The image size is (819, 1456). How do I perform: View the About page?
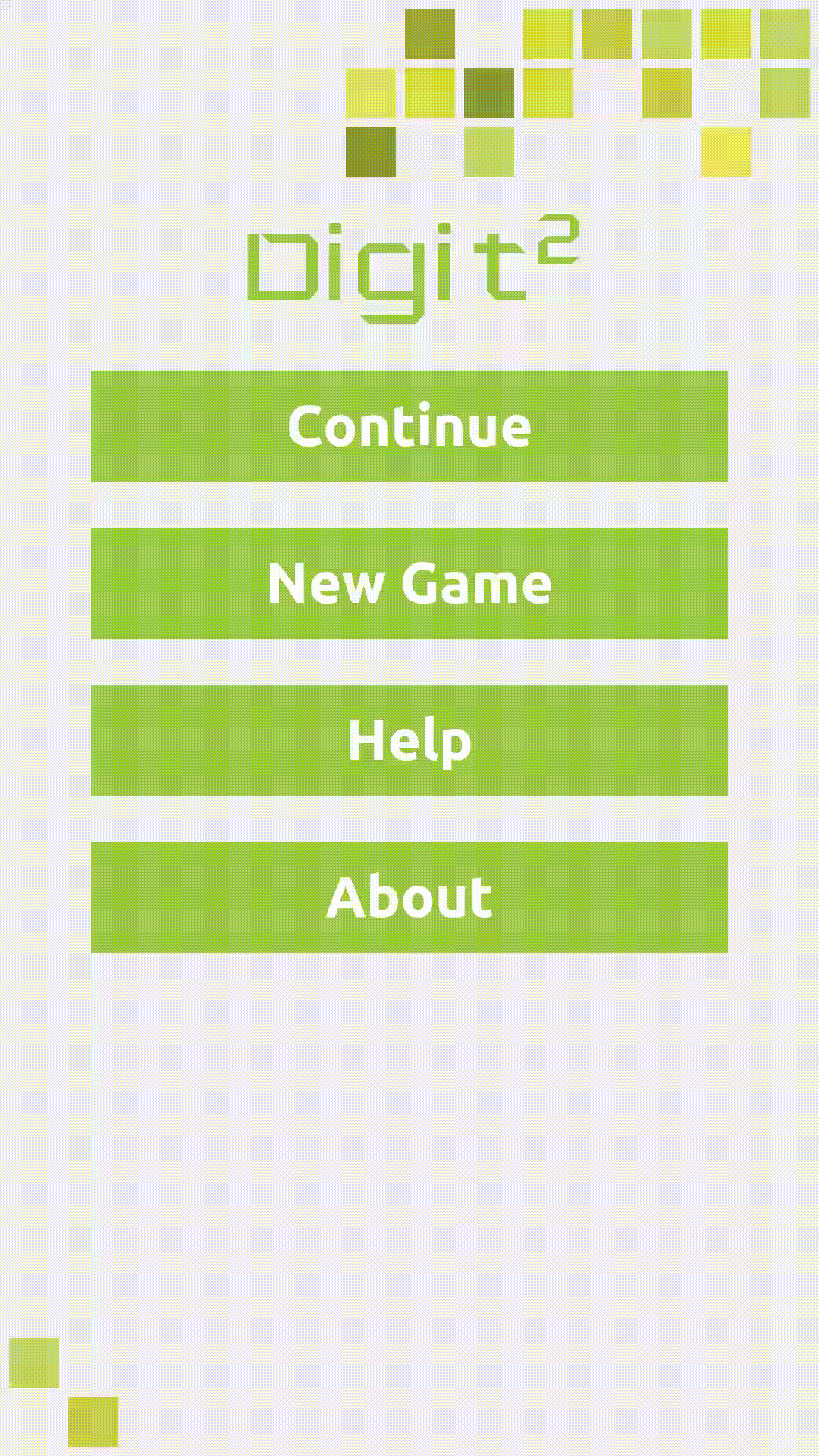pos(409,897)
